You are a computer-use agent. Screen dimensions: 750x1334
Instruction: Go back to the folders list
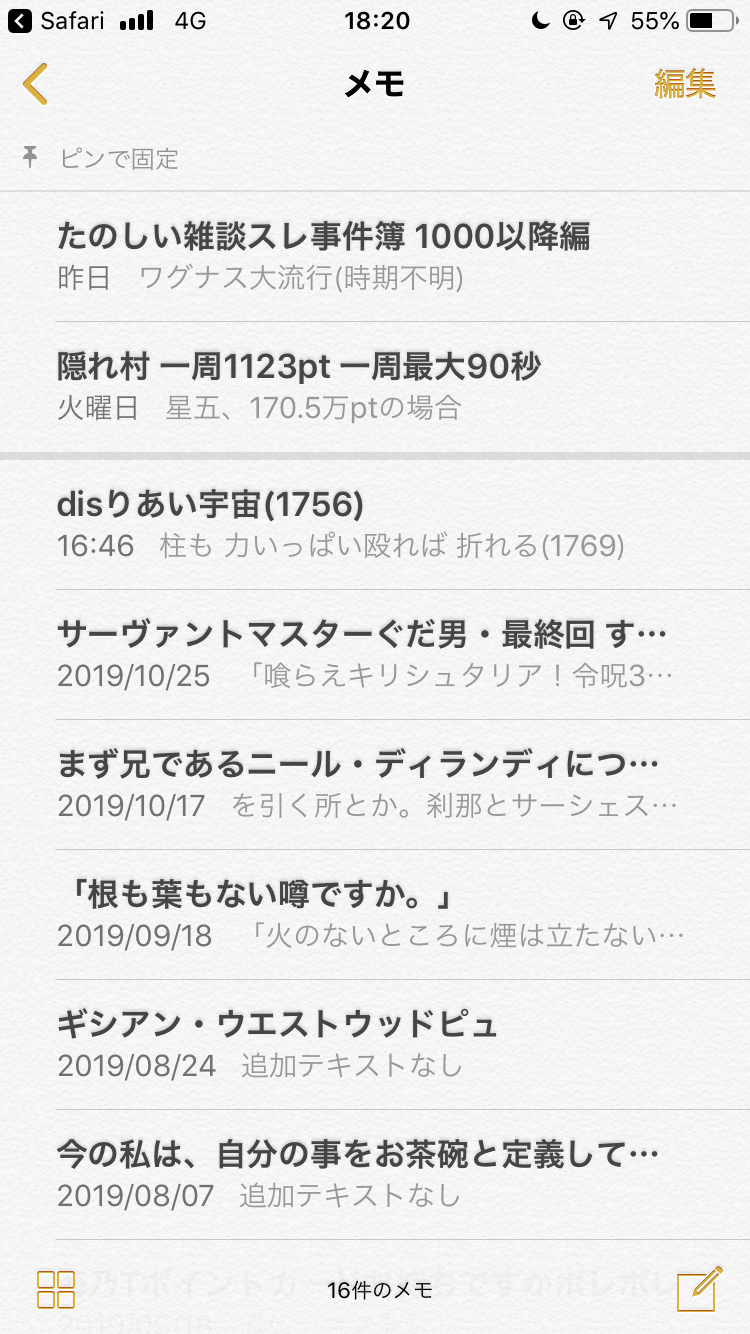coord(36,84)
